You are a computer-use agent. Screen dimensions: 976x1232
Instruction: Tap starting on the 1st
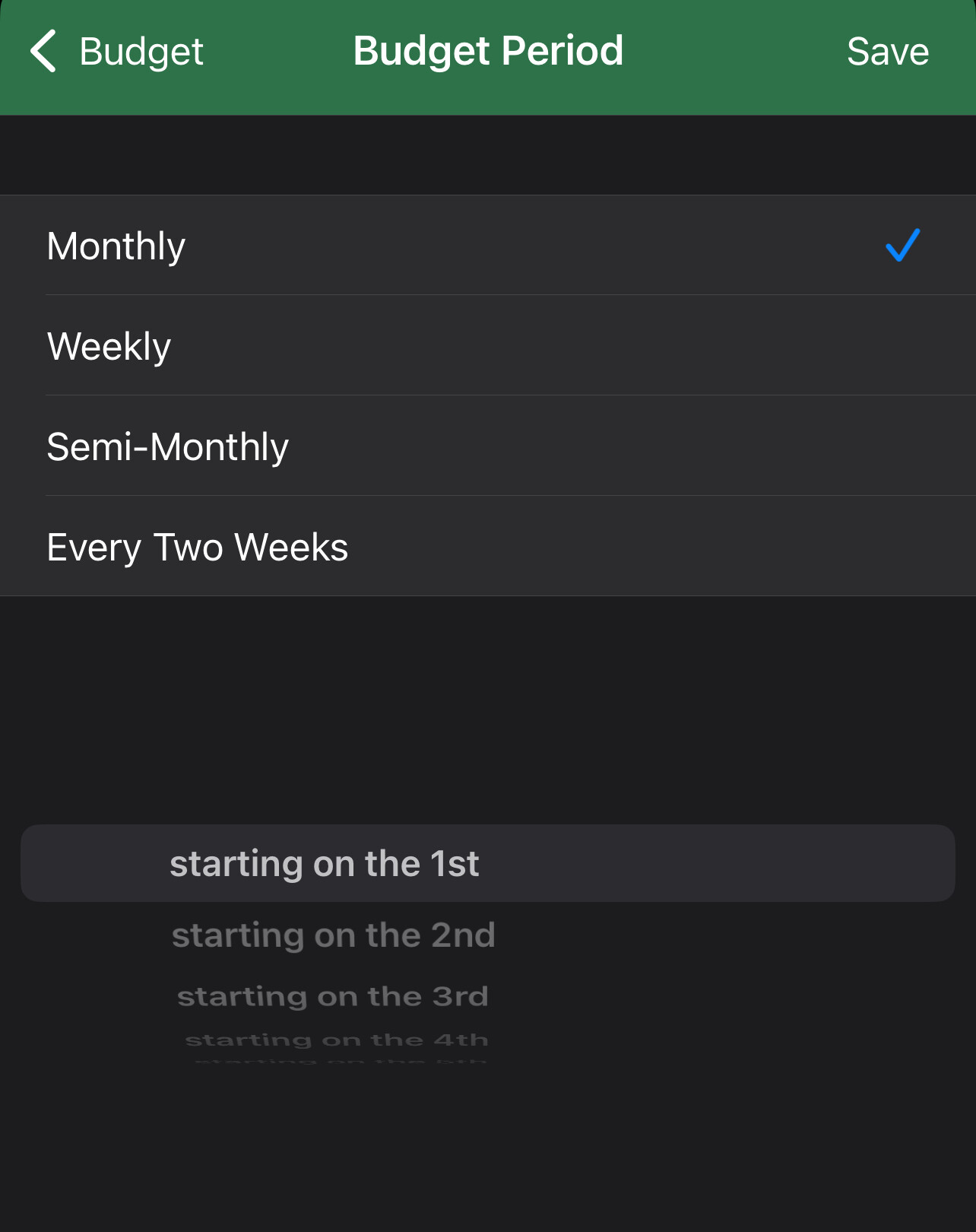pyautogui.click(x=325, y=864)
